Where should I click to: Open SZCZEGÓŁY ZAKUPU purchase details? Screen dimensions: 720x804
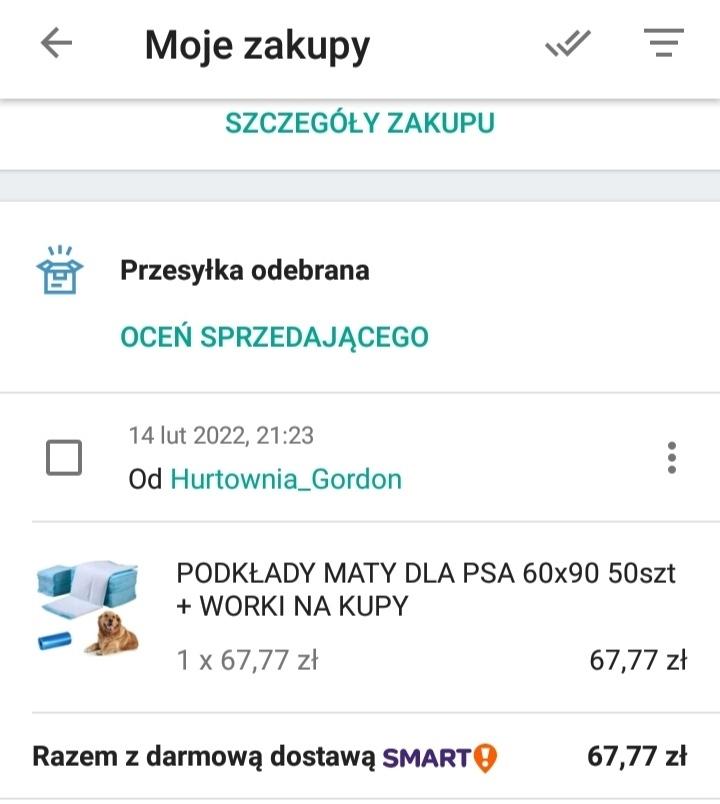pos(360,123)
